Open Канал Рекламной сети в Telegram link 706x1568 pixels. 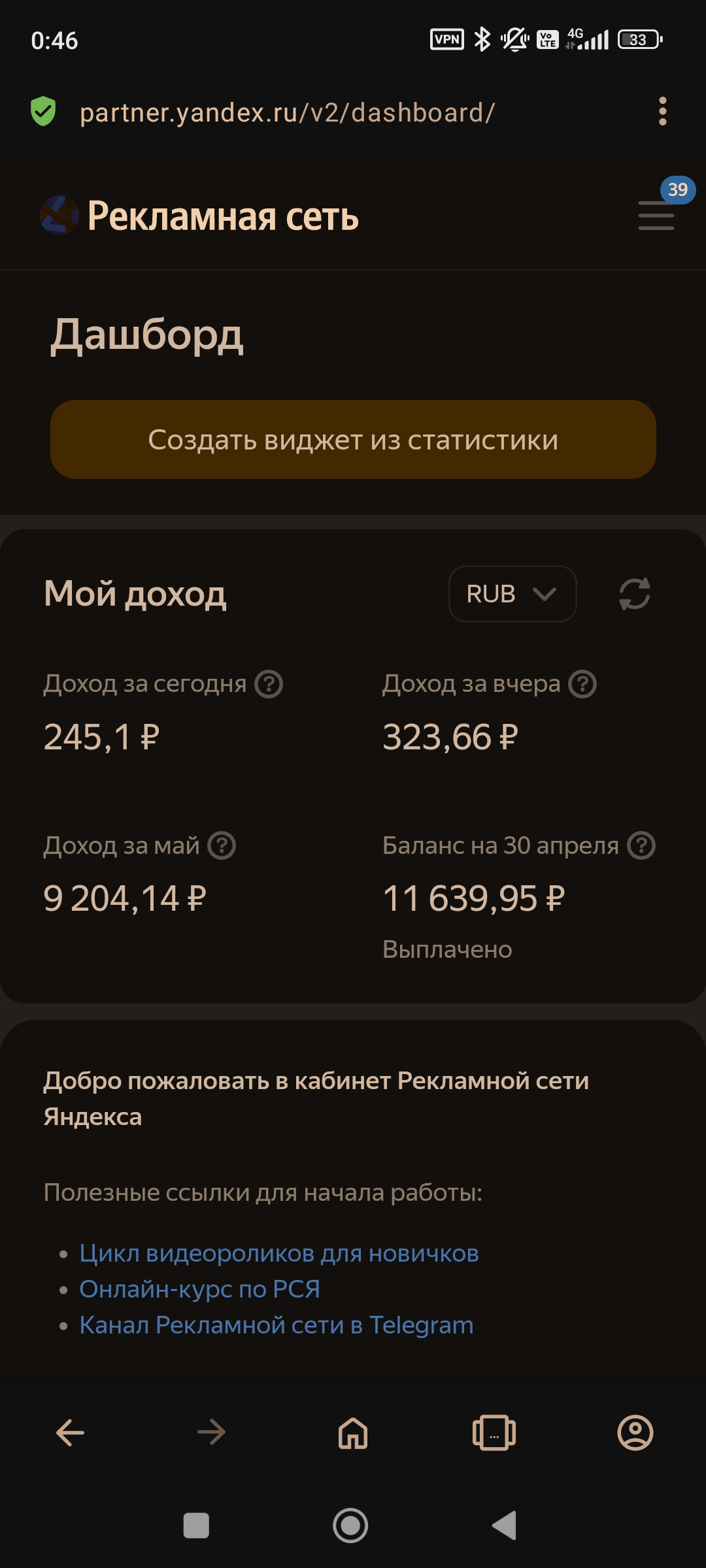click(x=277, y=1325)
